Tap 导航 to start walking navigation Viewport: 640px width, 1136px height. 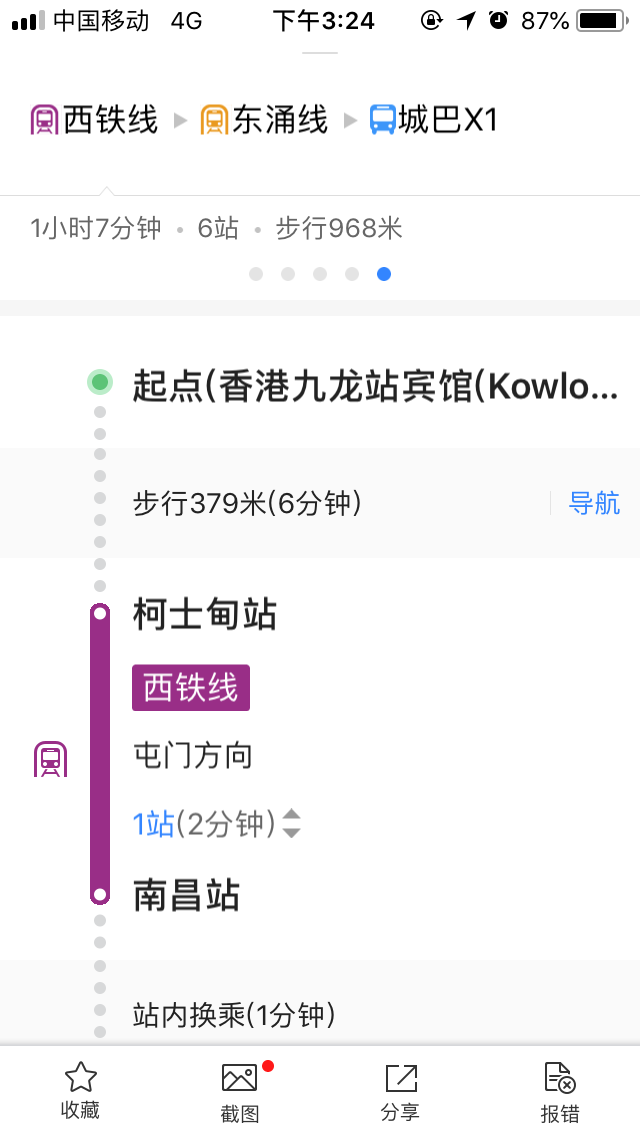tap(594, 503)
